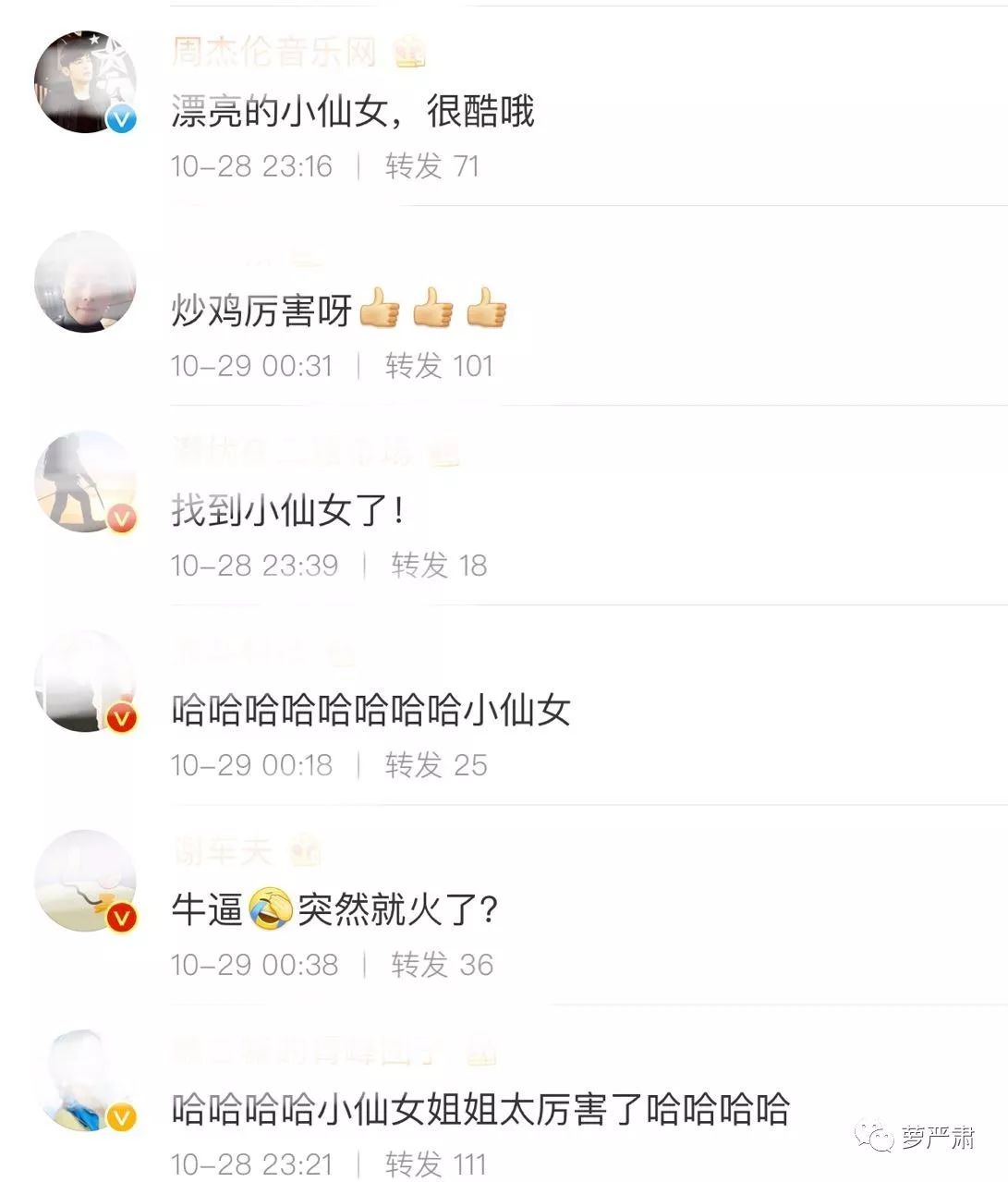Image resolution: width=1008 pixels, height=1182 pixels.
Task: Click 转发 111 on the bottom comment
Action: [434, 1163]
